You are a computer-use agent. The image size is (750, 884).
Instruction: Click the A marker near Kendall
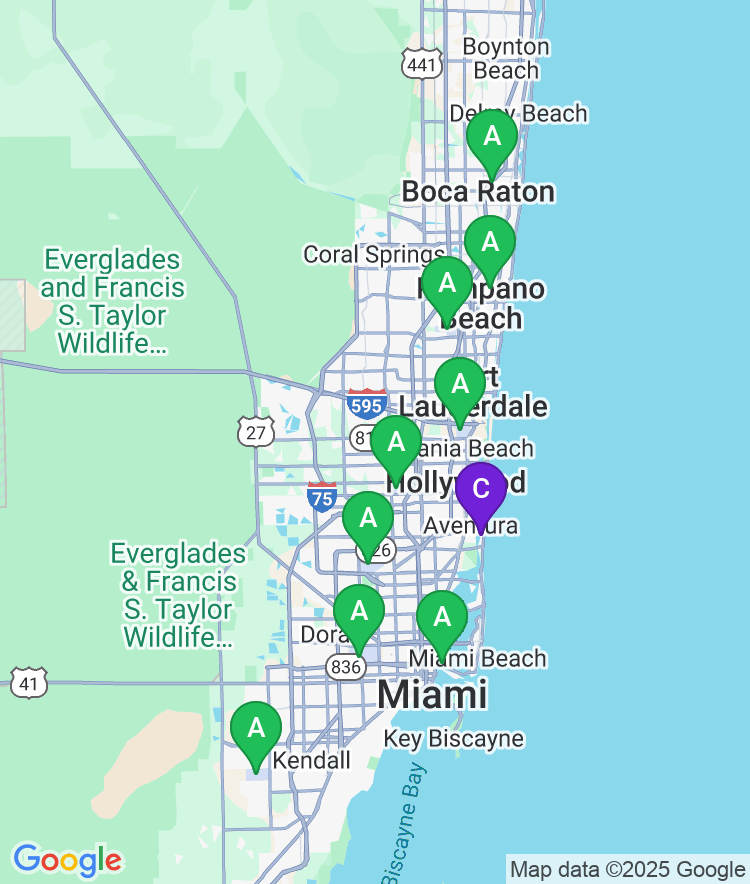[x=255, y=729]
